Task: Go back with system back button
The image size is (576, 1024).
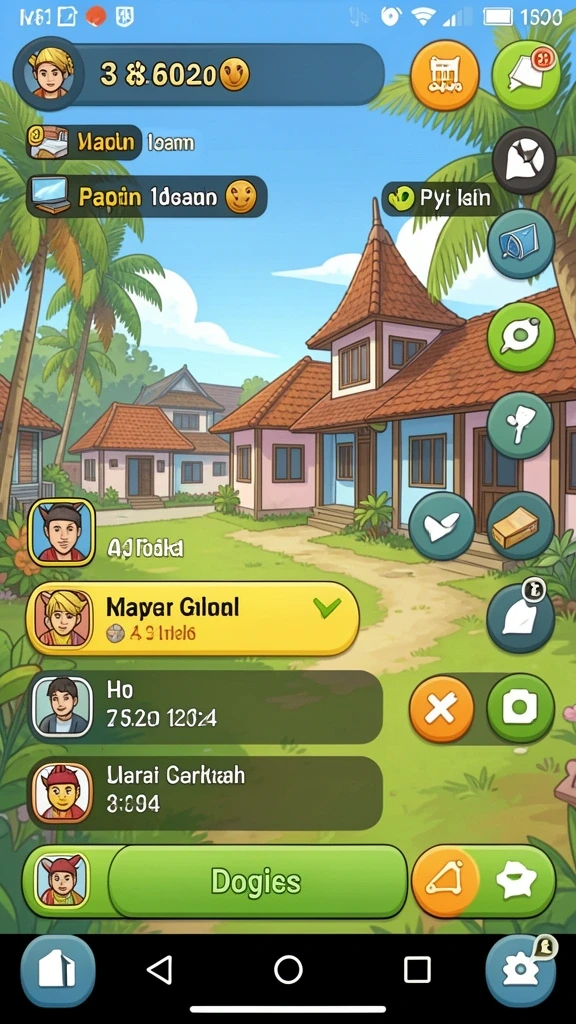Action: [160, 970]
